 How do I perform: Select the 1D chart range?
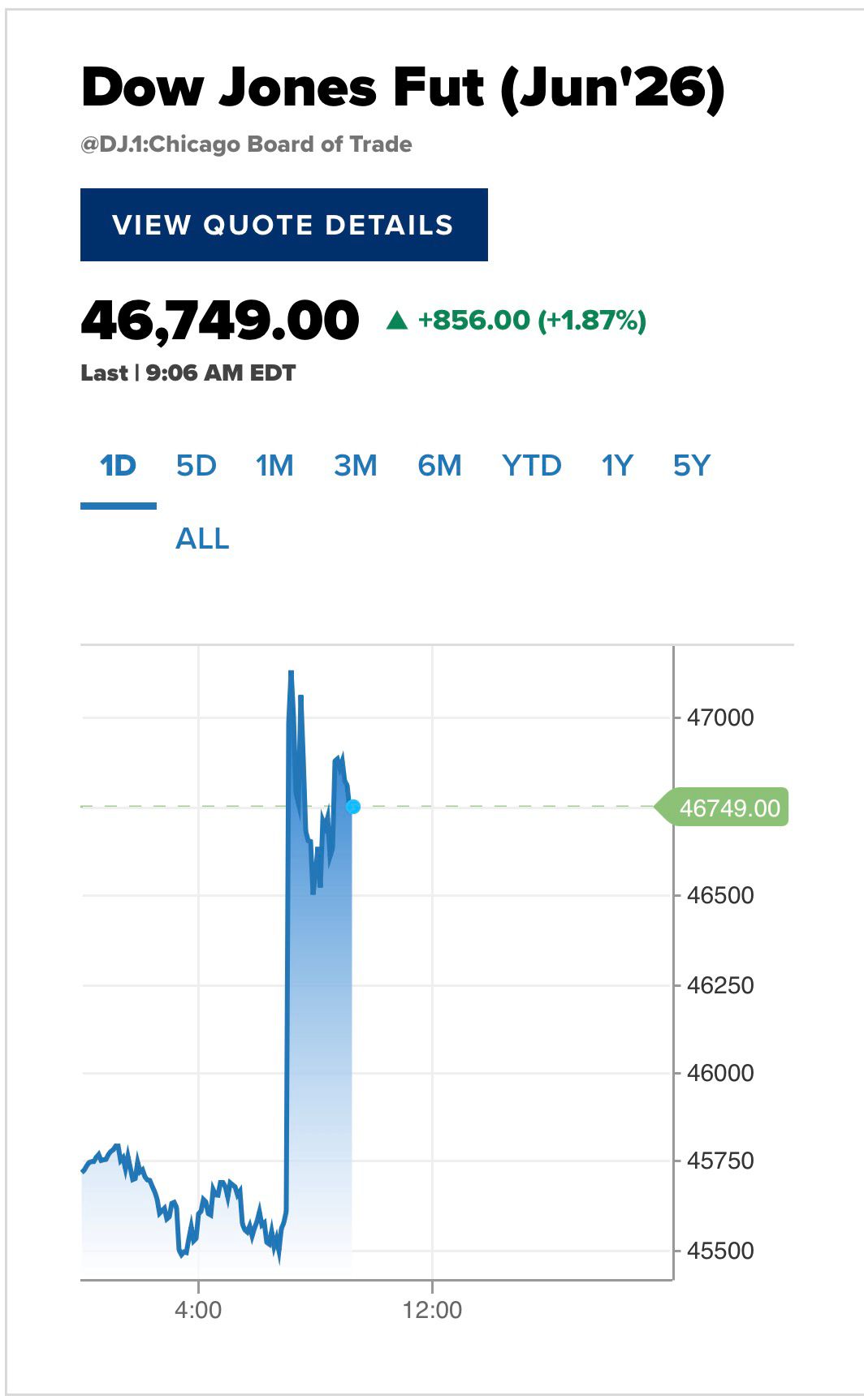tap(118, 466)
